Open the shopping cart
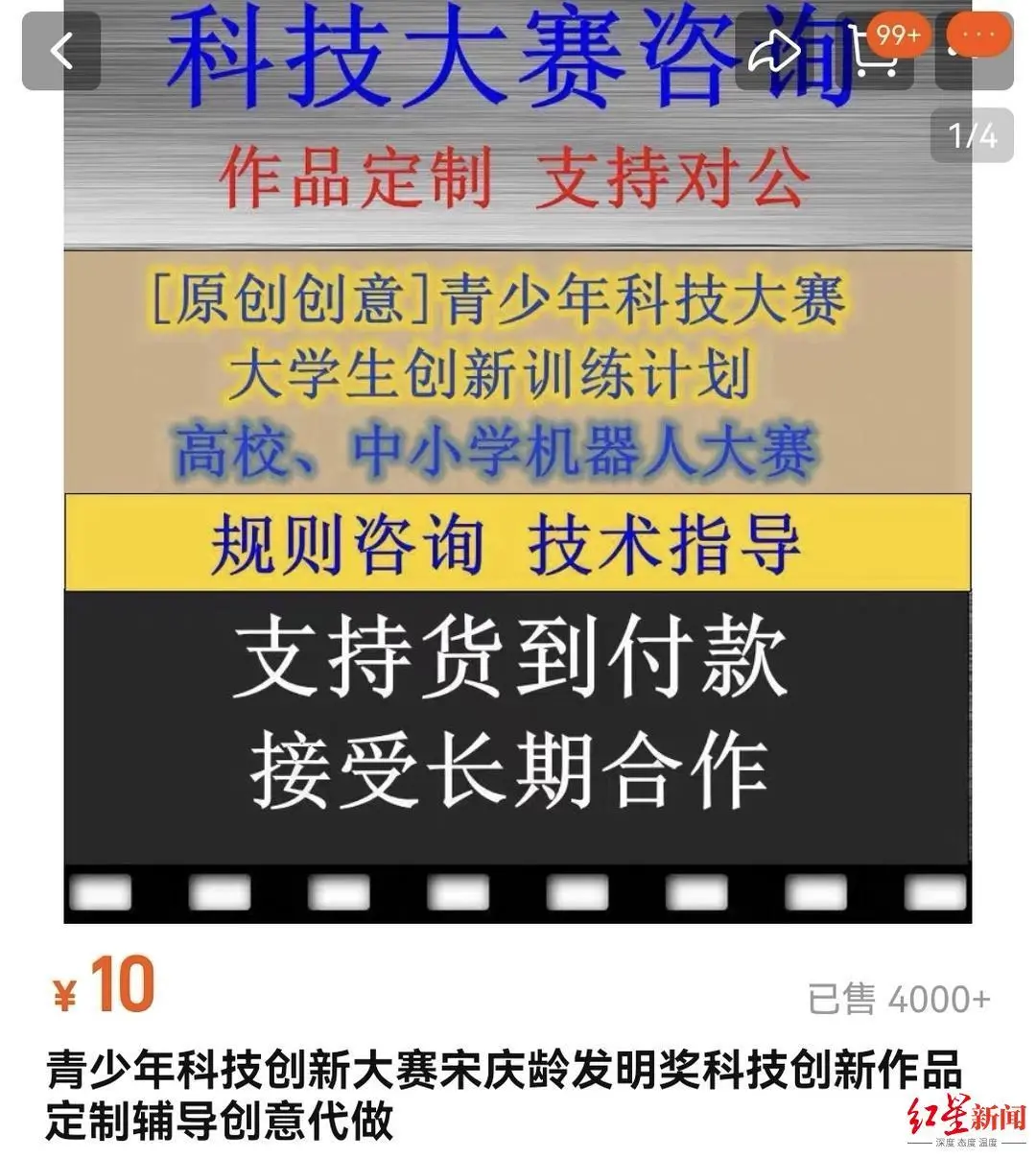Image resolution: width=1036 pixels, height=1158 pixels. coord(876,52)
